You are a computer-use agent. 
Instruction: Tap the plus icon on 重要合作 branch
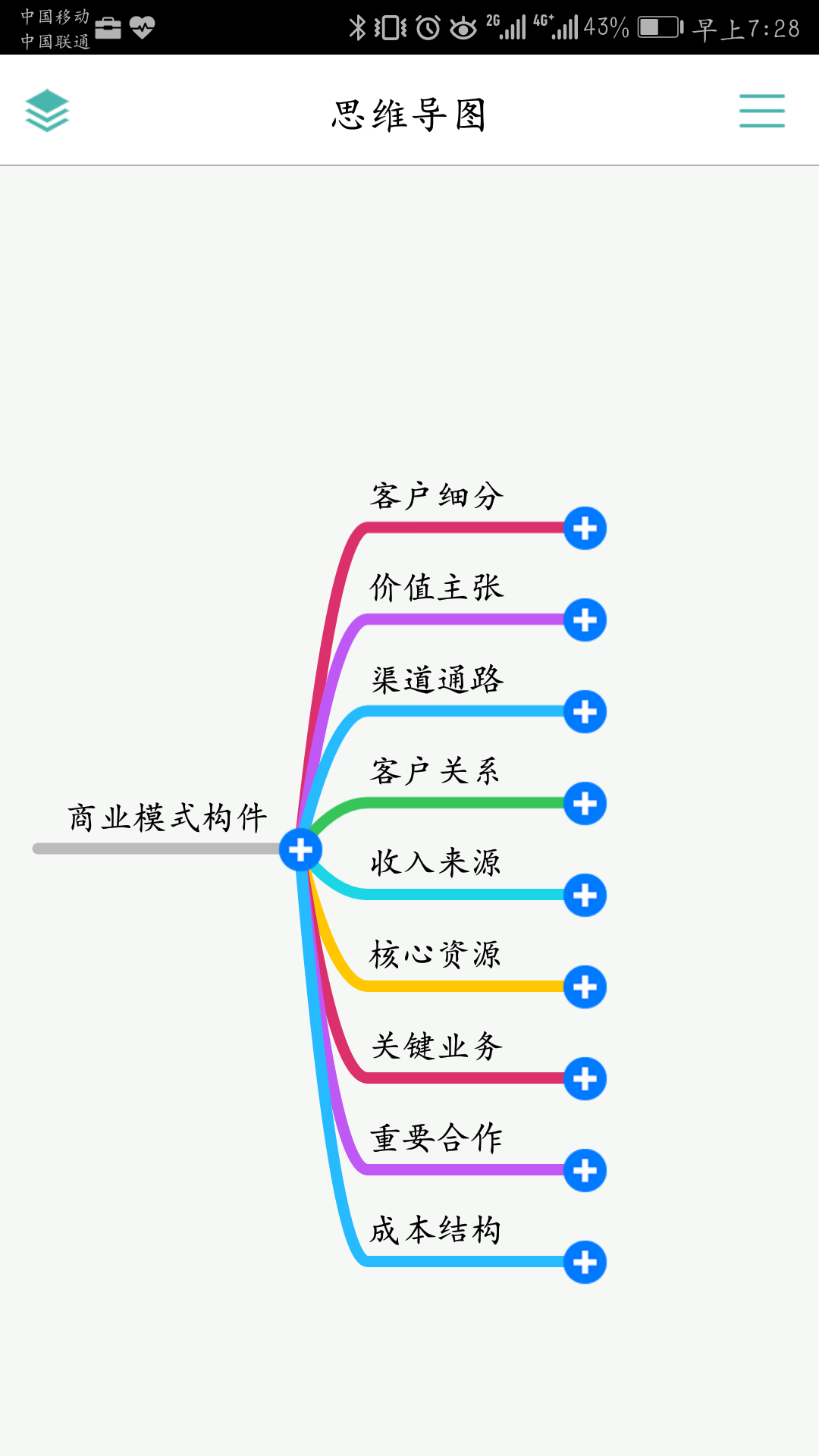pyautogui.click(x=585, y=1169)
